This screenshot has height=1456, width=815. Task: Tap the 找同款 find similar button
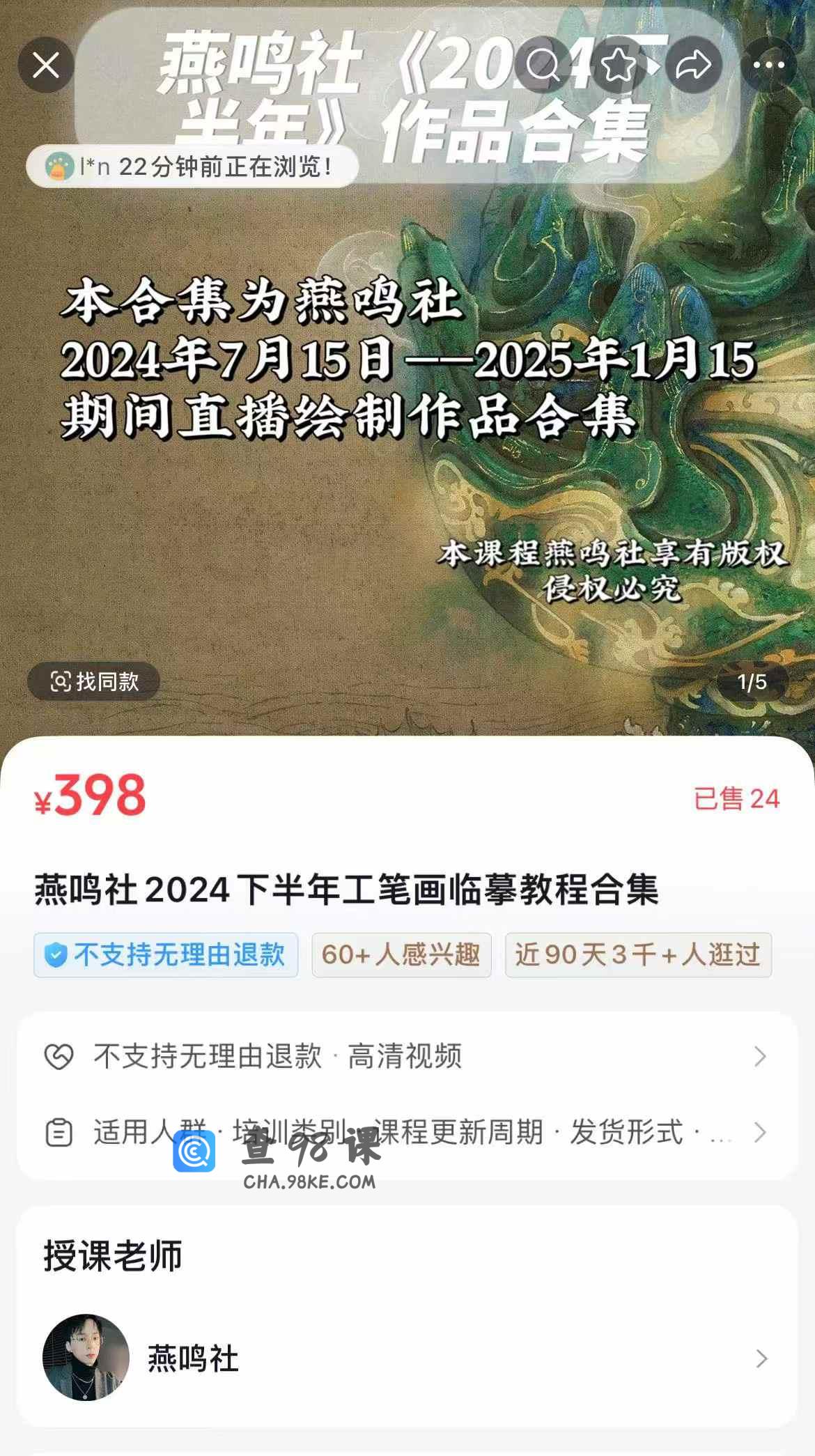click(x=94, y=681)
